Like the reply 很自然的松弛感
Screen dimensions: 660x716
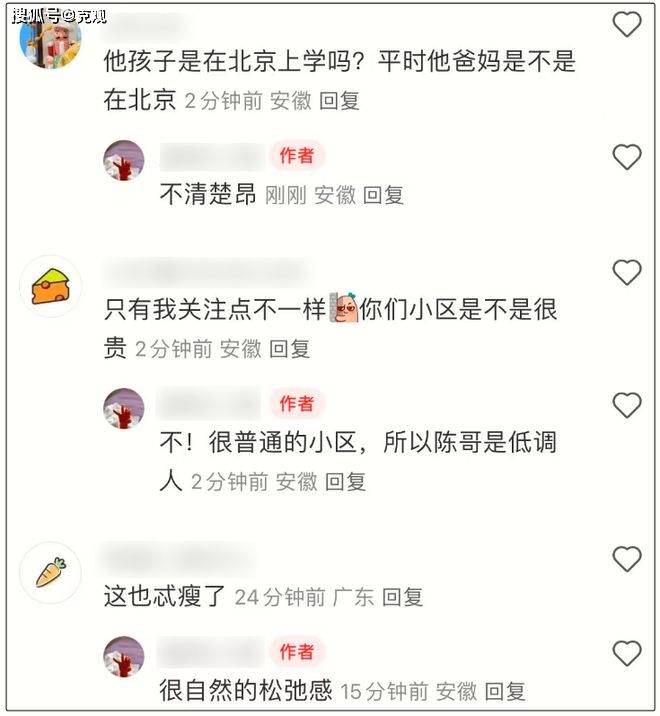(626, 654)
